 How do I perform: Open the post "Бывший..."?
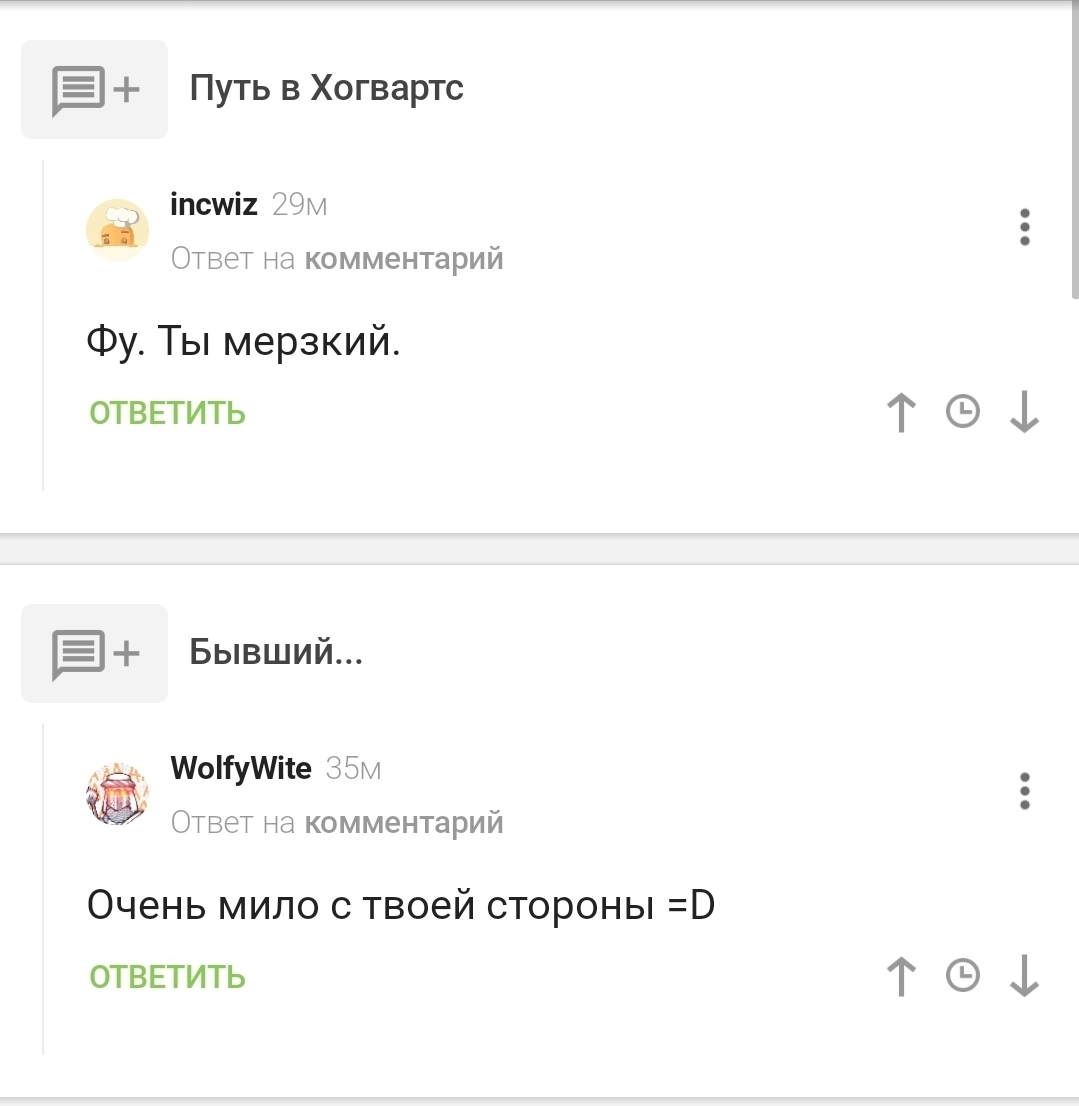[x=276, y=653]
